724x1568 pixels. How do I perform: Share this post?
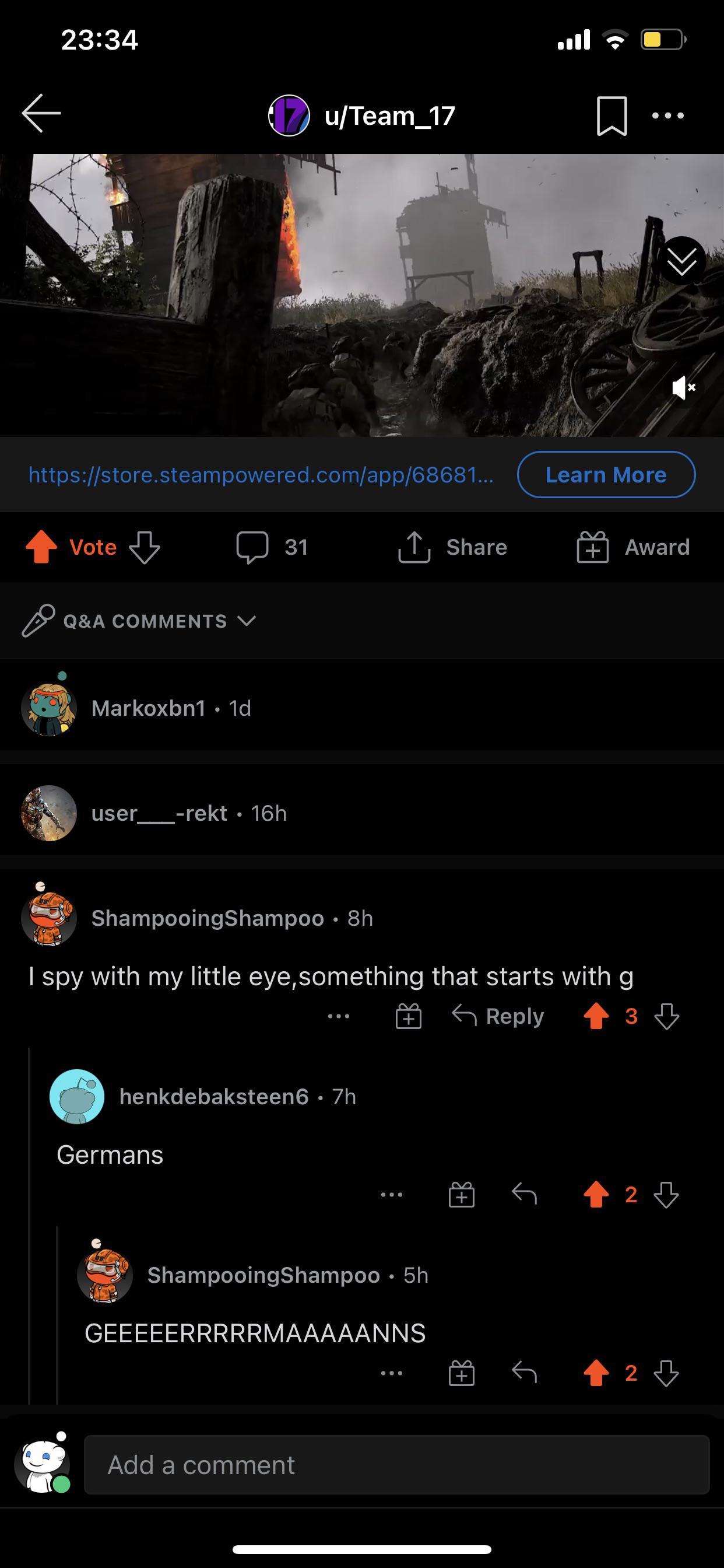tap(453, 547)
